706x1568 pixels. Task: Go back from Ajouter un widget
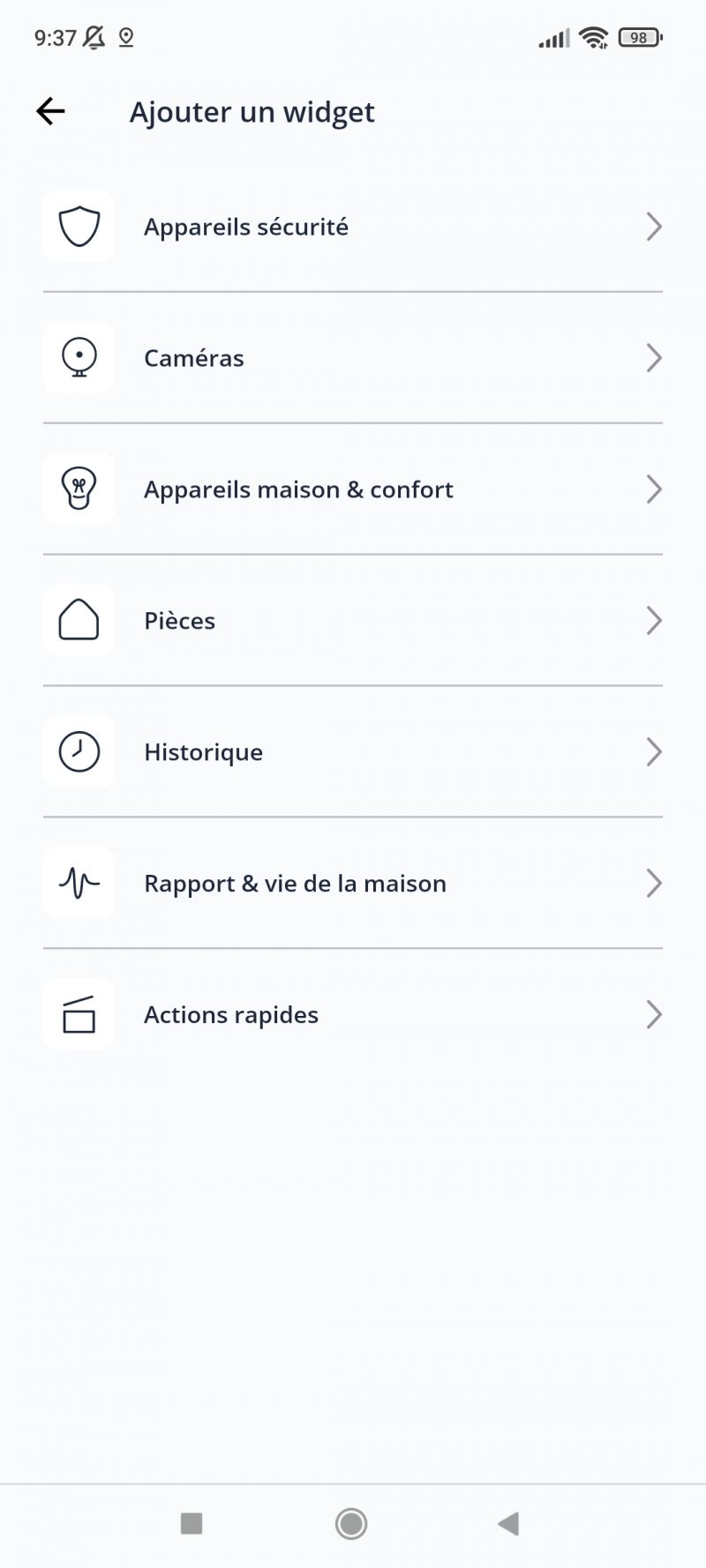pos(50,111)
